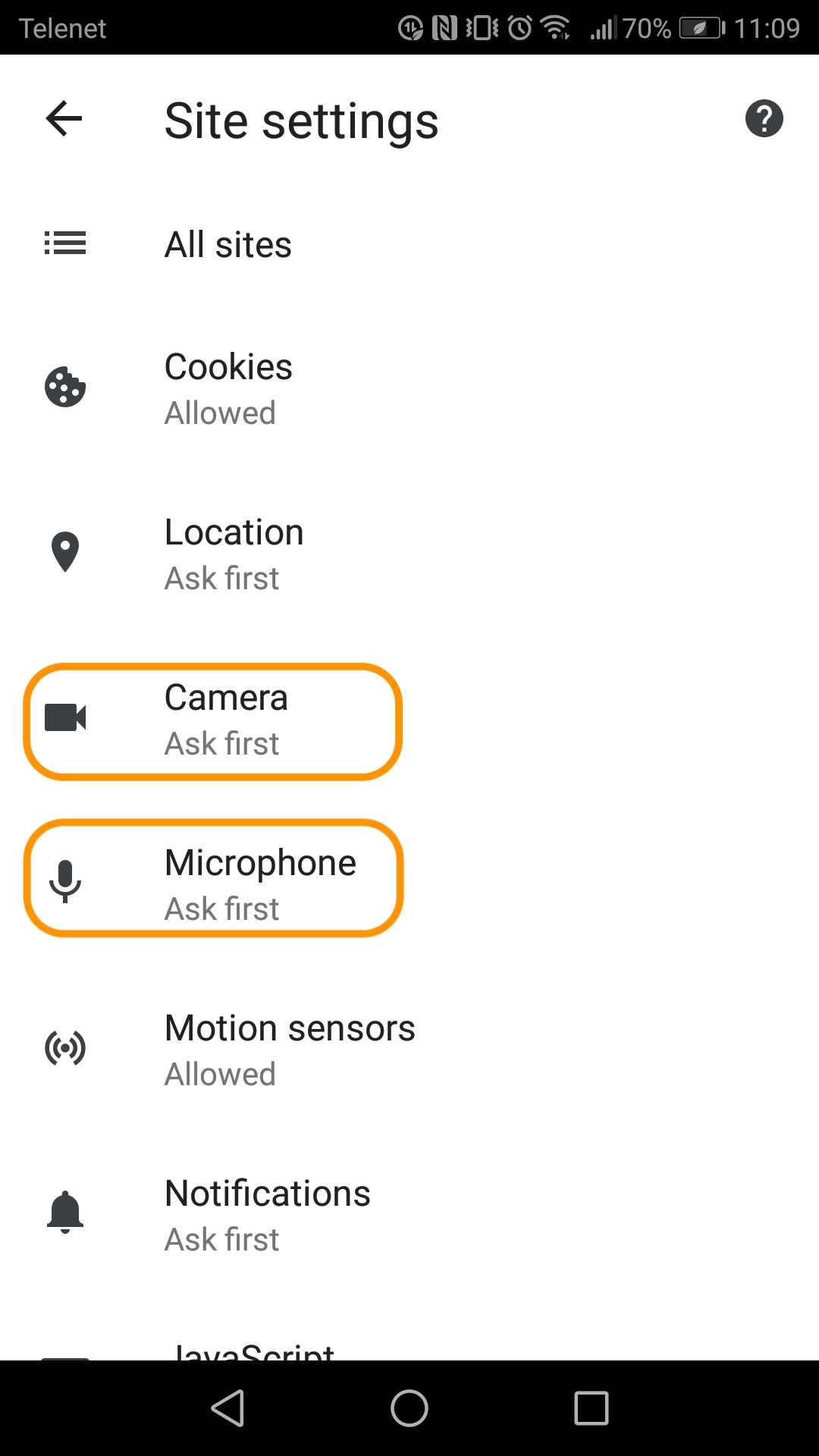
Task: Open Microphone permission settings
Action: pos(409,885)
